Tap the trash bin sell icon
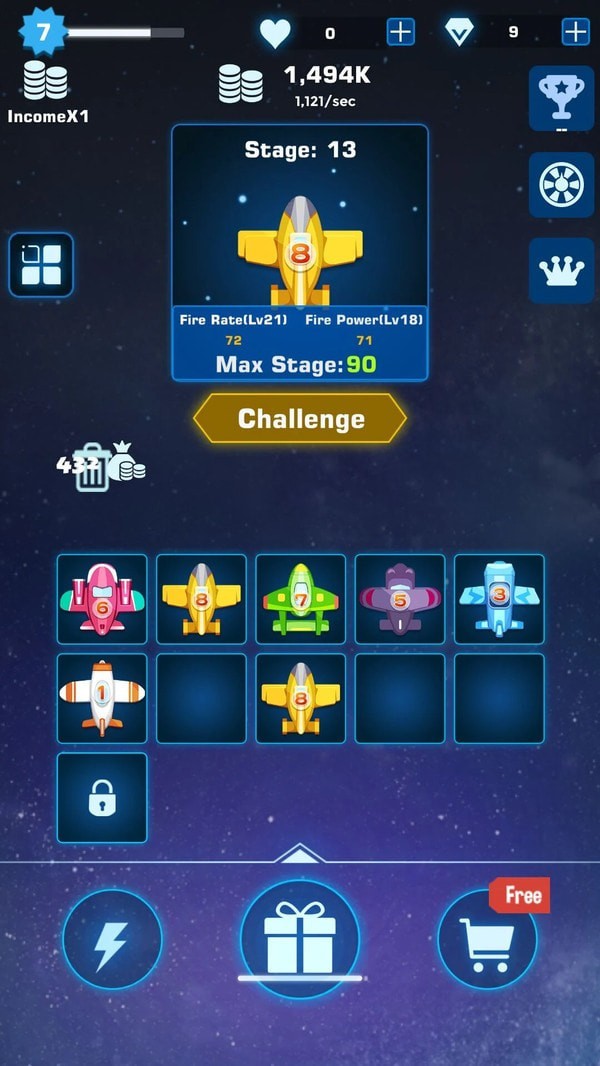The width and height of the screenshot is (600, 1066). click(x=92, y=468)
